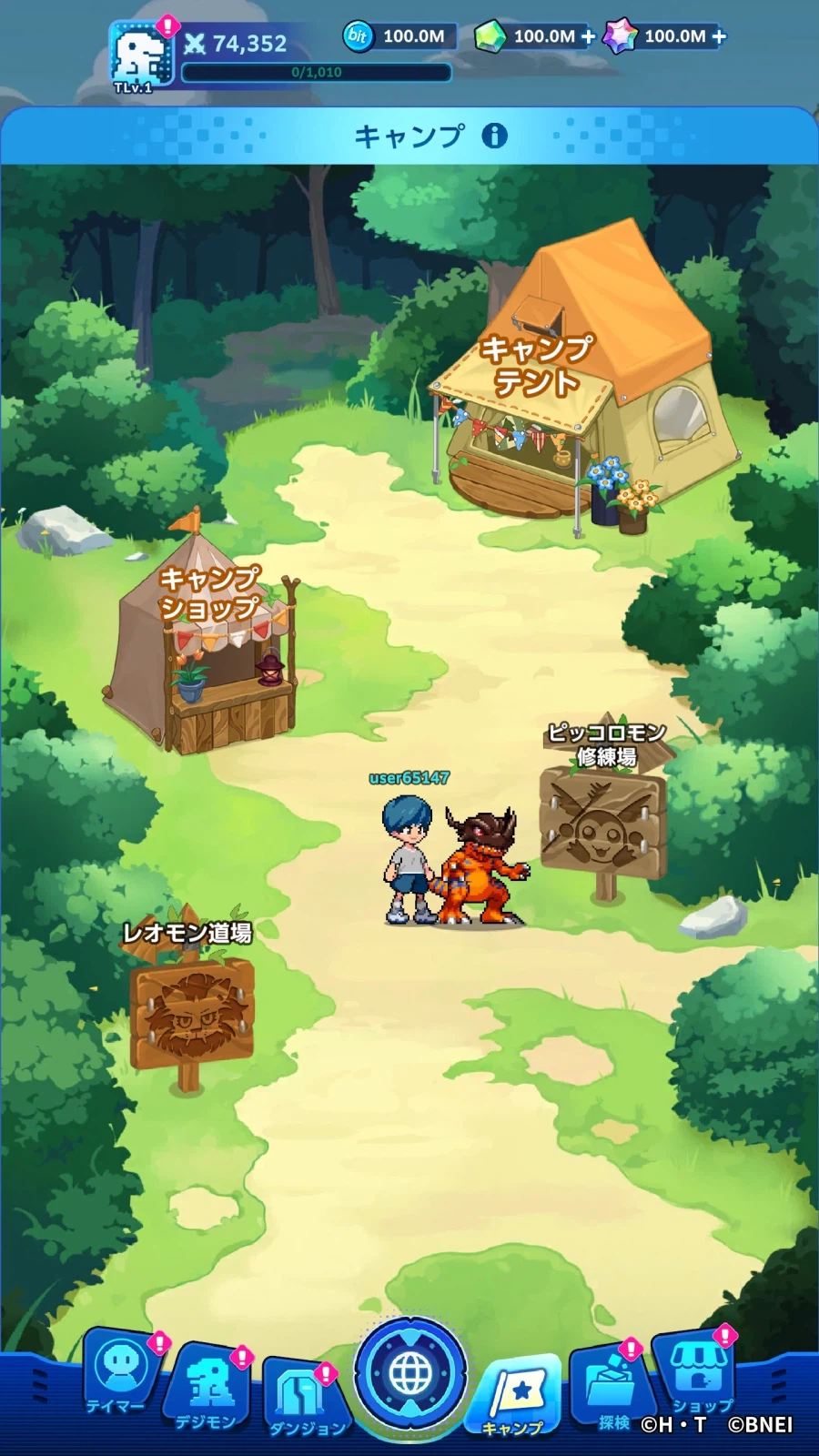
Task: Open レオモン道場 signboard
Action: tap(189, 1001)
